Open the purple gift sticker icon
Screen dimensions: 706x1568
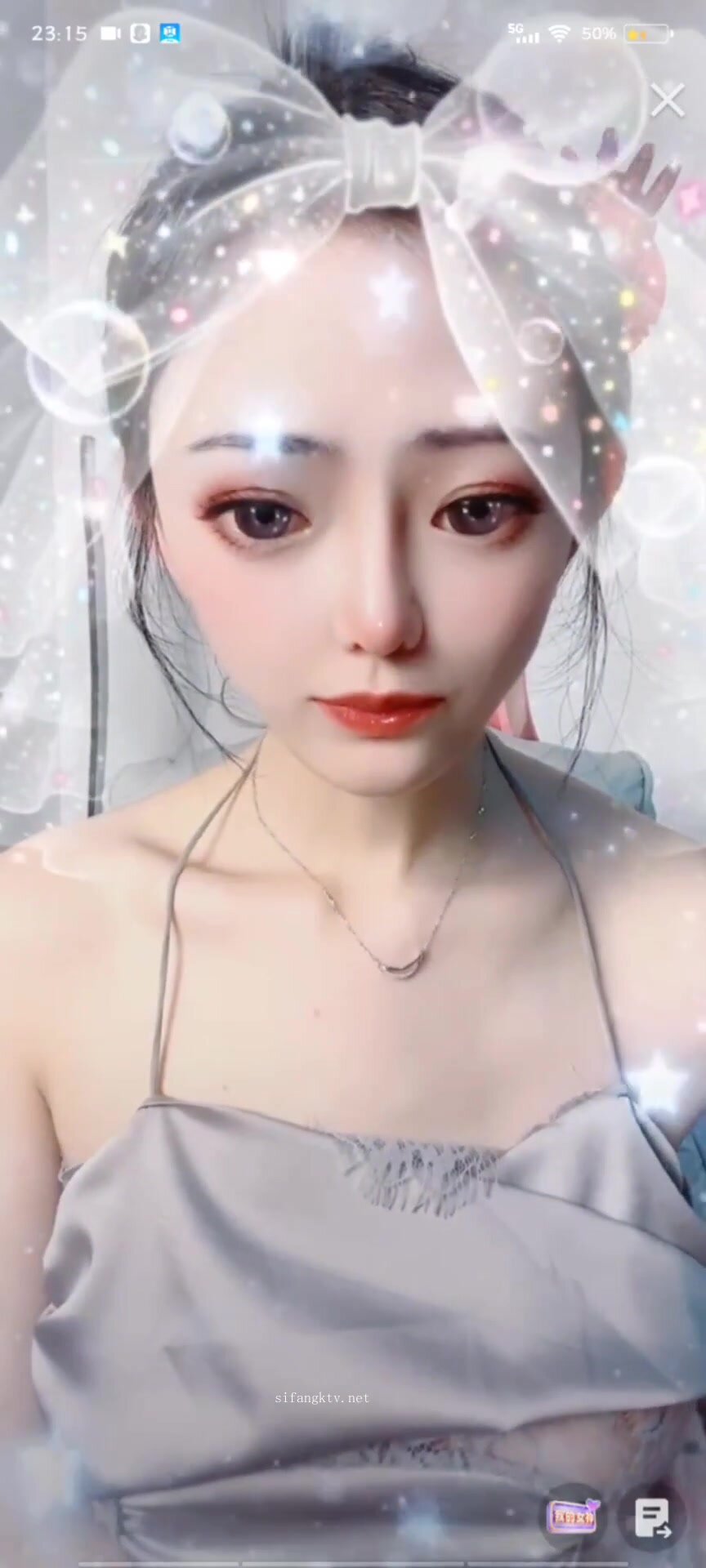573,1518
